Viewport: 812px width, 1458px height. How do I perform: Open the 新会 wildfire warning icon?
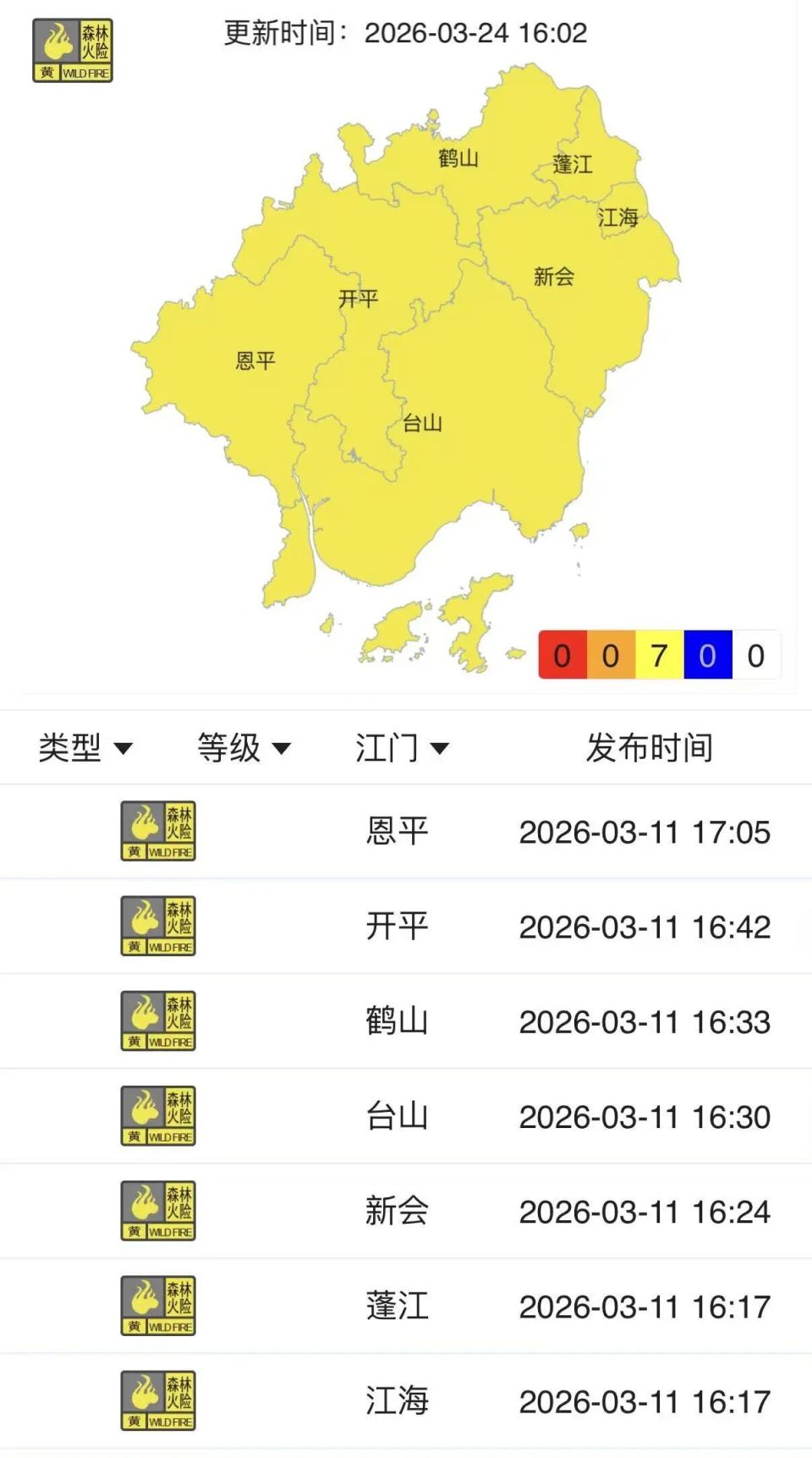[x=157, y=1210]
